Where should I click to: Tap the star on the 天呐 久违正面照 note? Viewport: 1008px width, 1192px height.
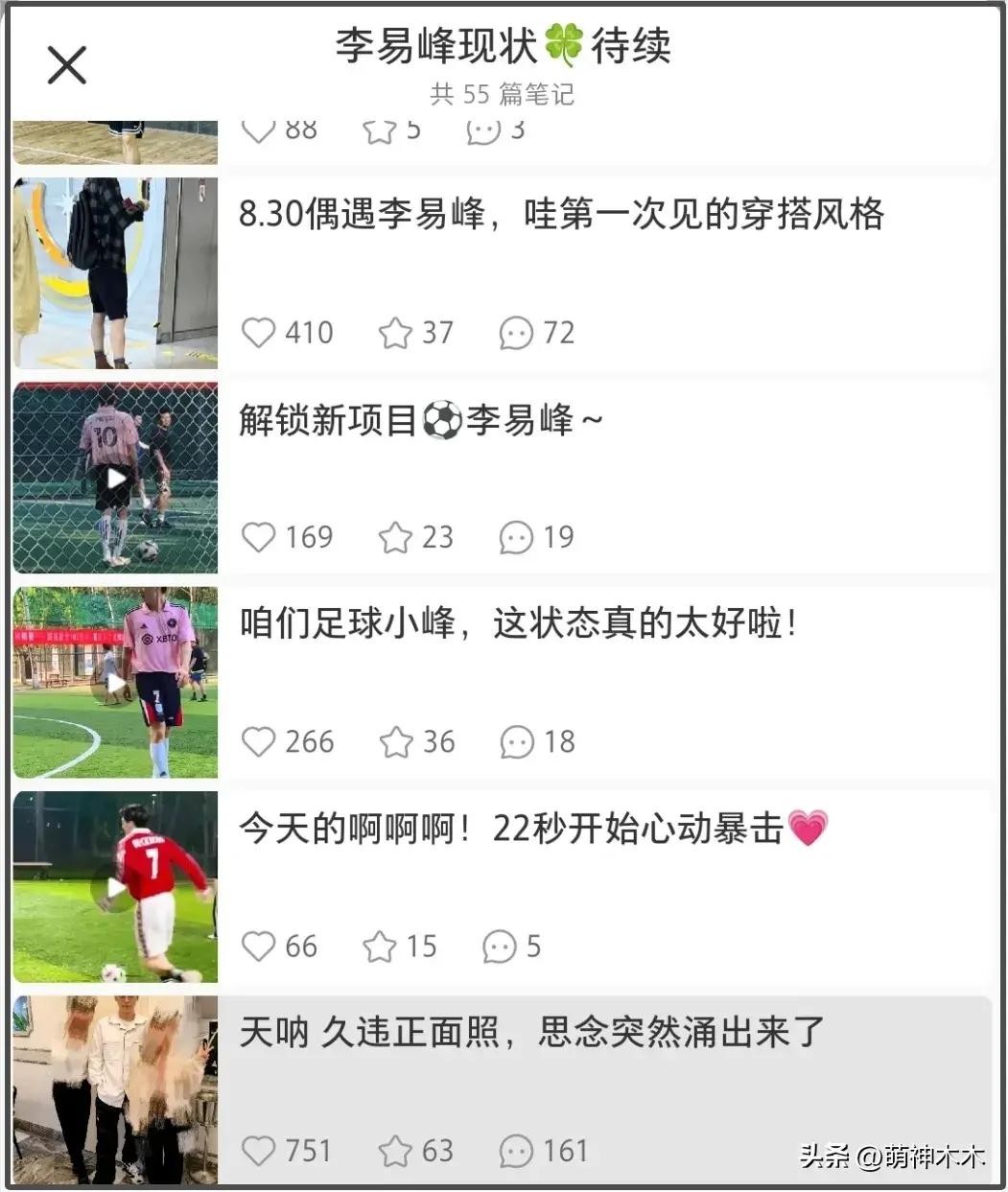tap(395, 1151)
